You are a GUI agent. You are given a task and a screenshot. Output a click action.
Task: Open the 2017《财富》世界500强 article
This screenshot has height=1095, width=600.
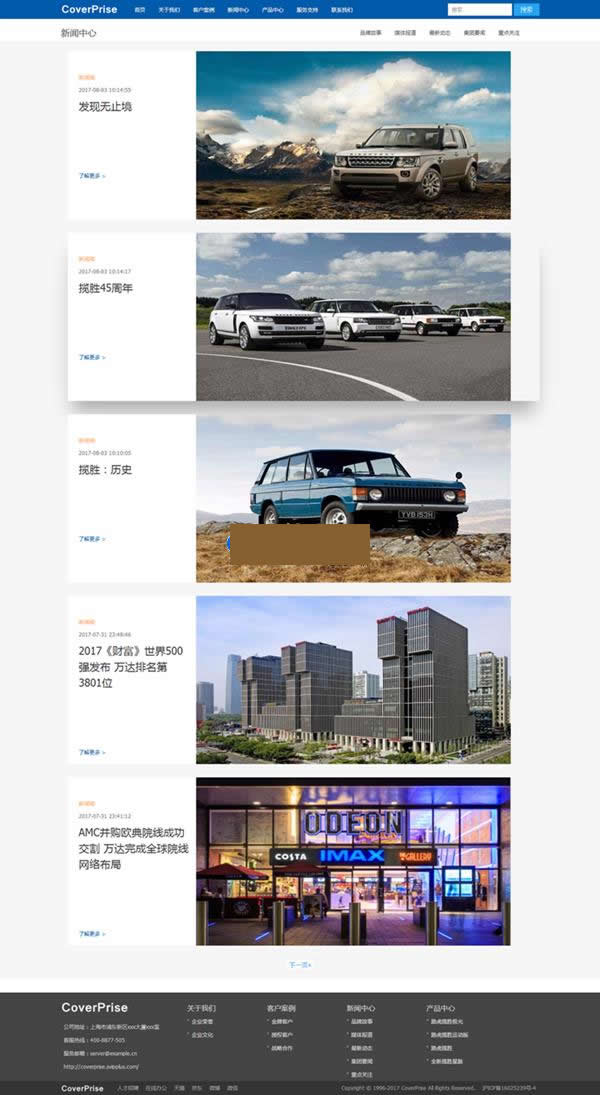[130, 666]
